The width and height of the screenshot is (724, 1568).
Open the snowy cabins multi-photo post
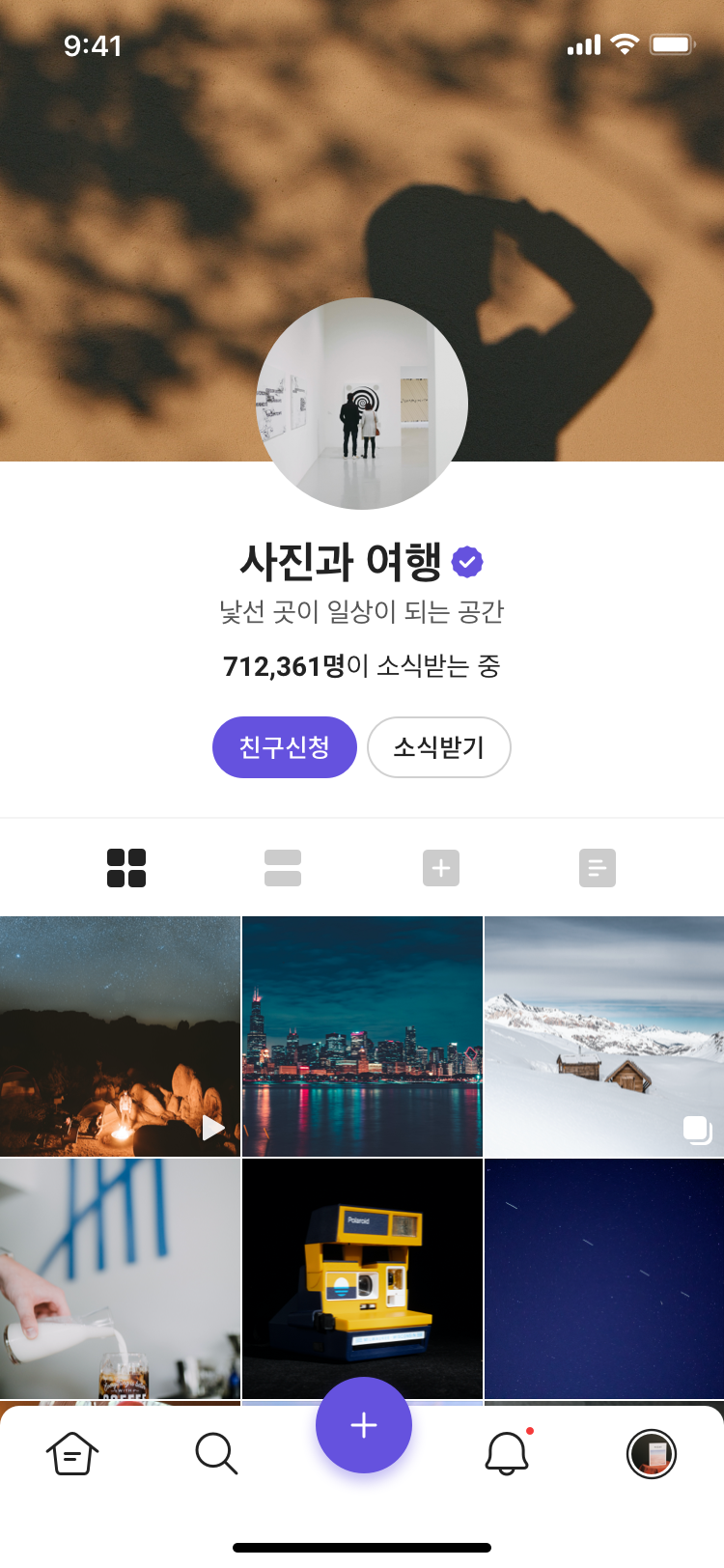[x=604, y=1036]
